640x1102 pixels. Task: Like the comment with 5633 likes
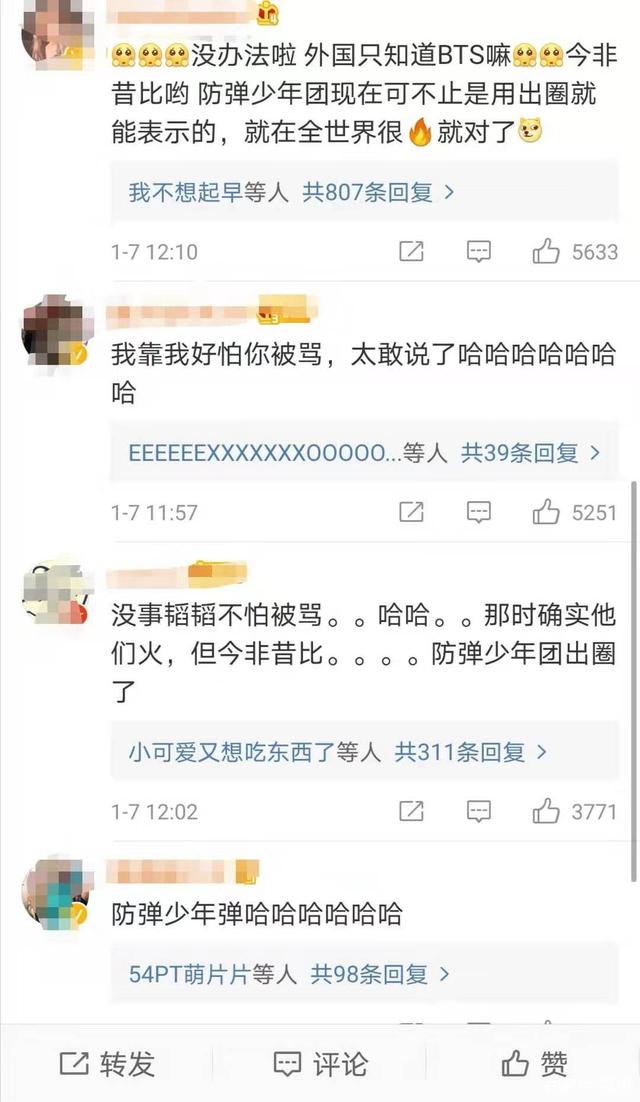(546, 252)
